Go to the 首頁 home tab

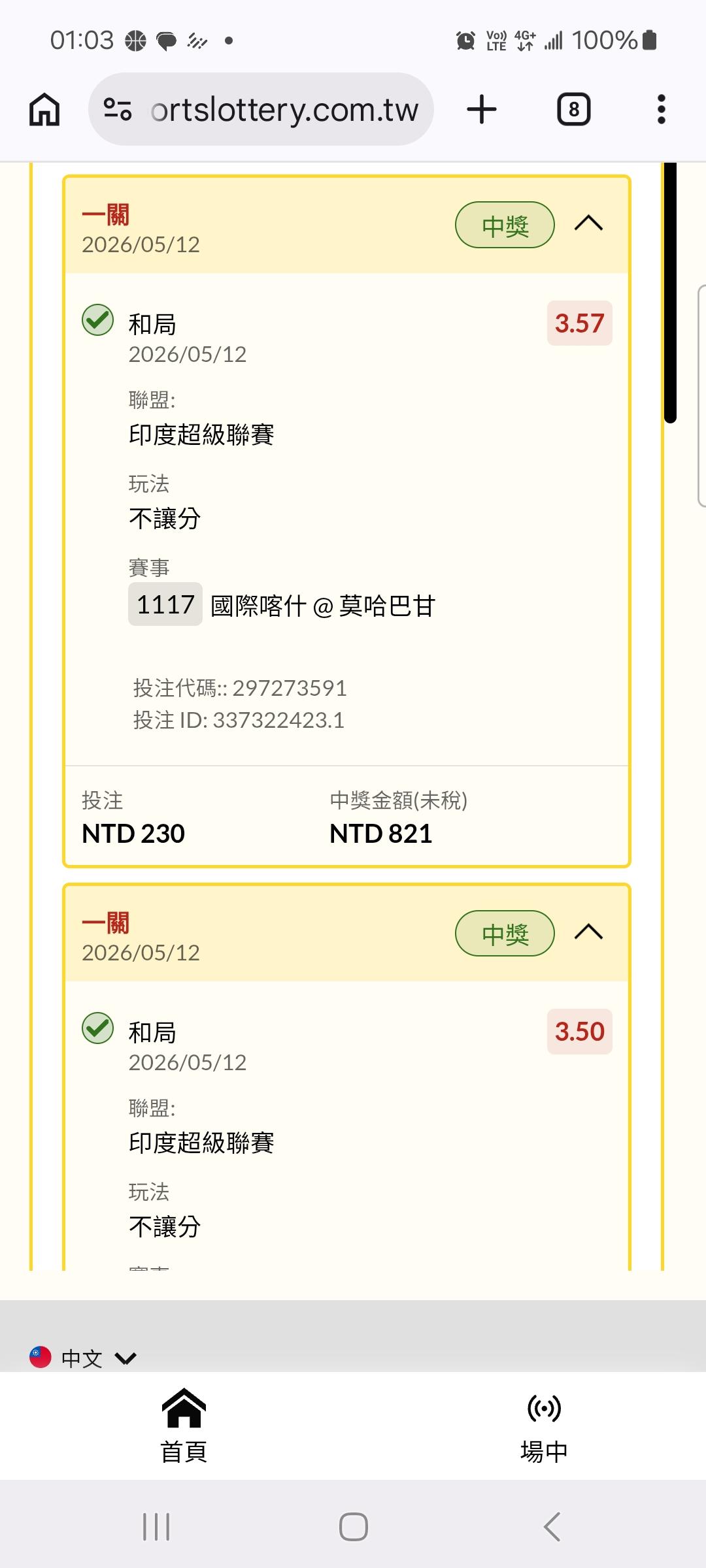(x=184, y=1427)
